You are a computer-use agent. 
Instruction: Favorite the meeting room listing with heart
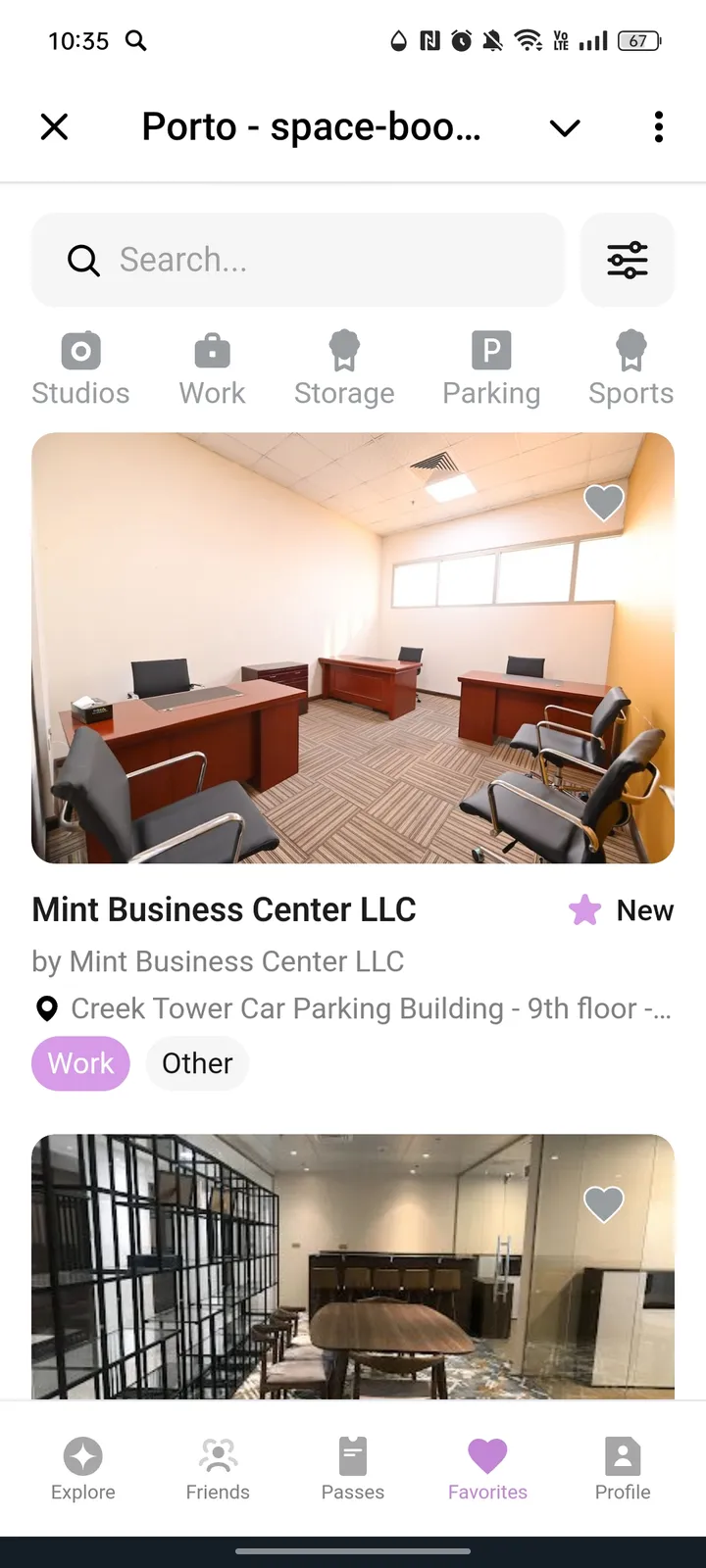click(x=604, y=1204)
